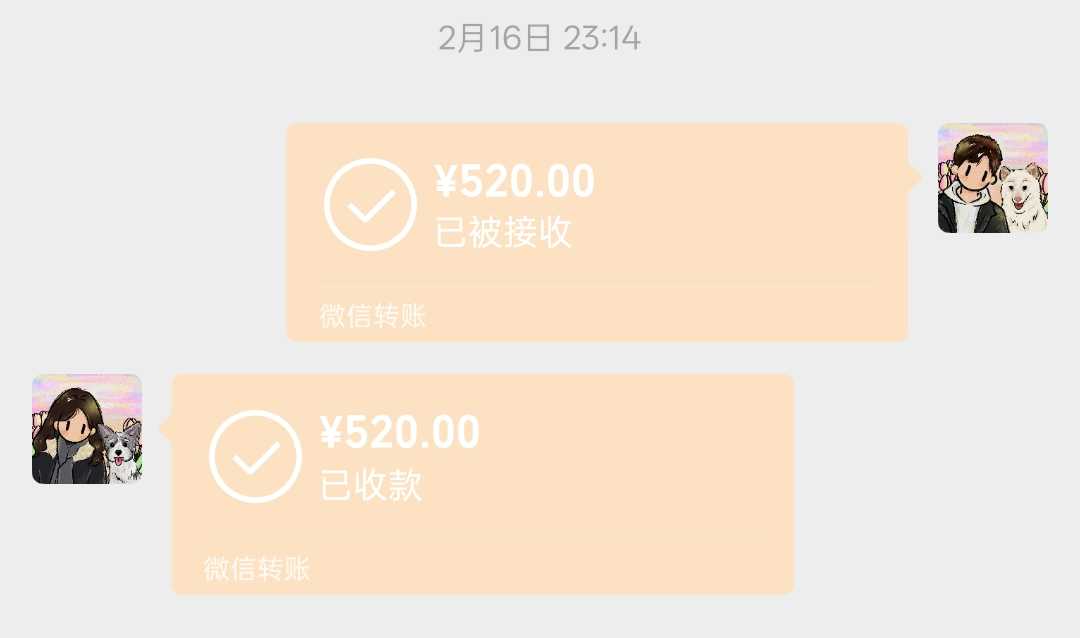Open the received ¥520.00 transfer marked 已收款

[482, 483]
